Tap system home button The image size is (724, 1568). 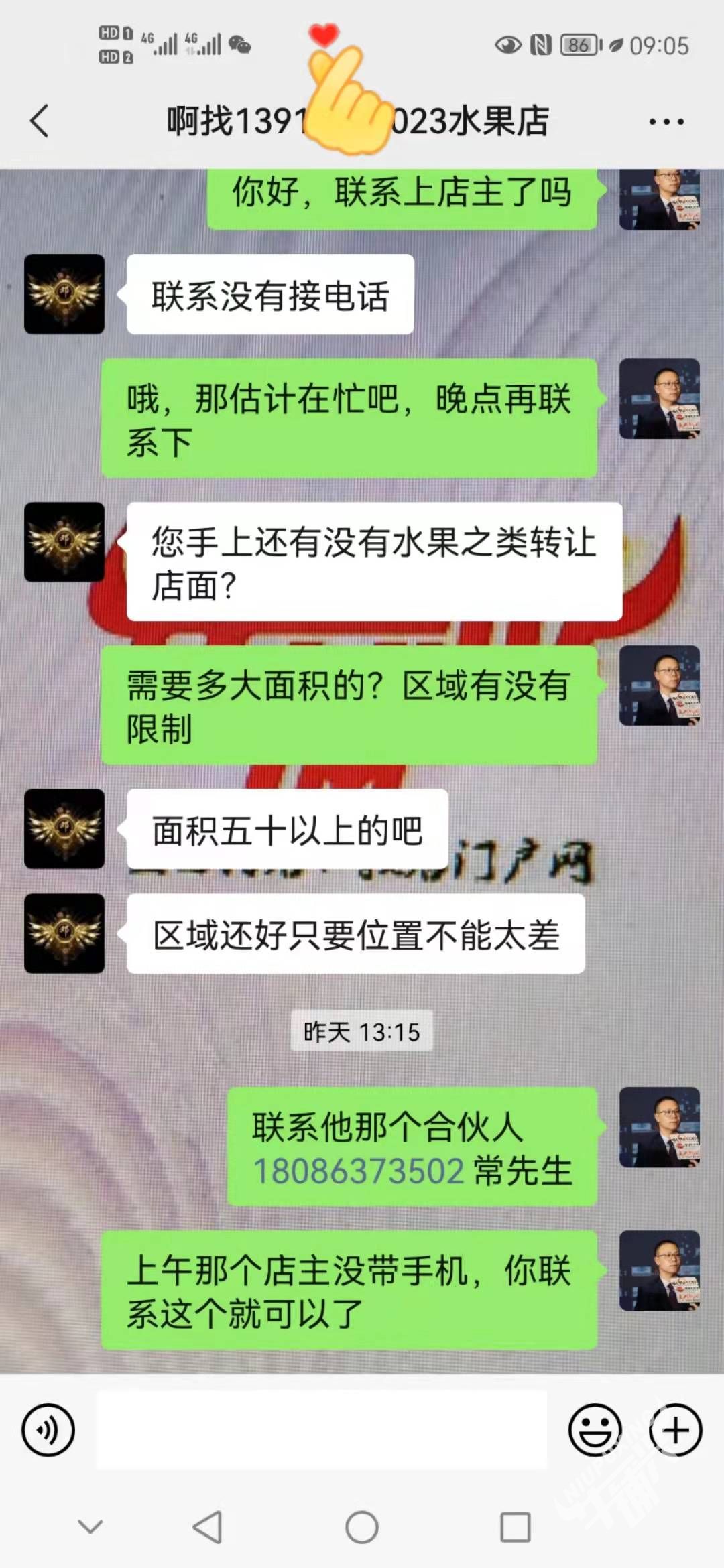[x=362, y=1528]
